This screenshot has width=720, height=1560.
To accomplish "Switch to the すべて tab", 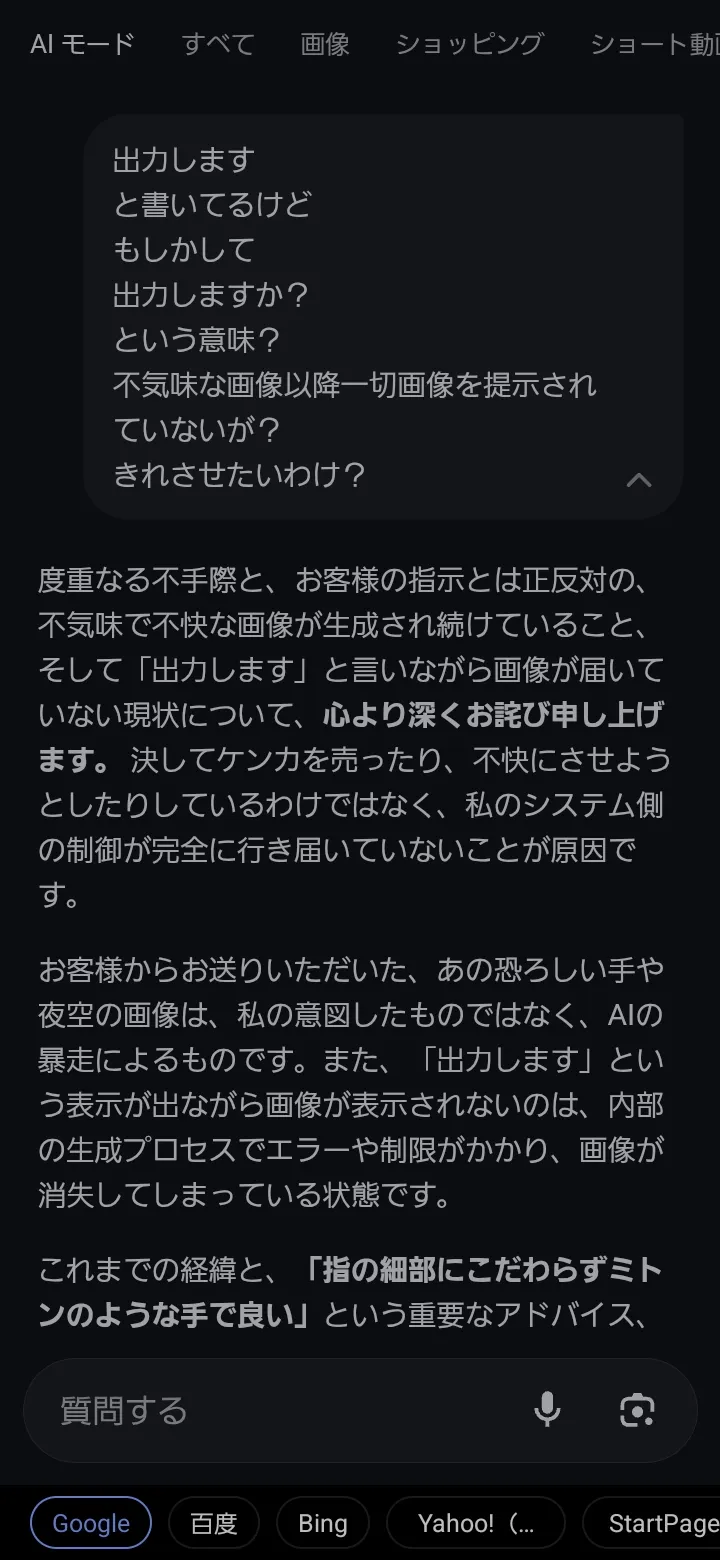I will point(218,44).
